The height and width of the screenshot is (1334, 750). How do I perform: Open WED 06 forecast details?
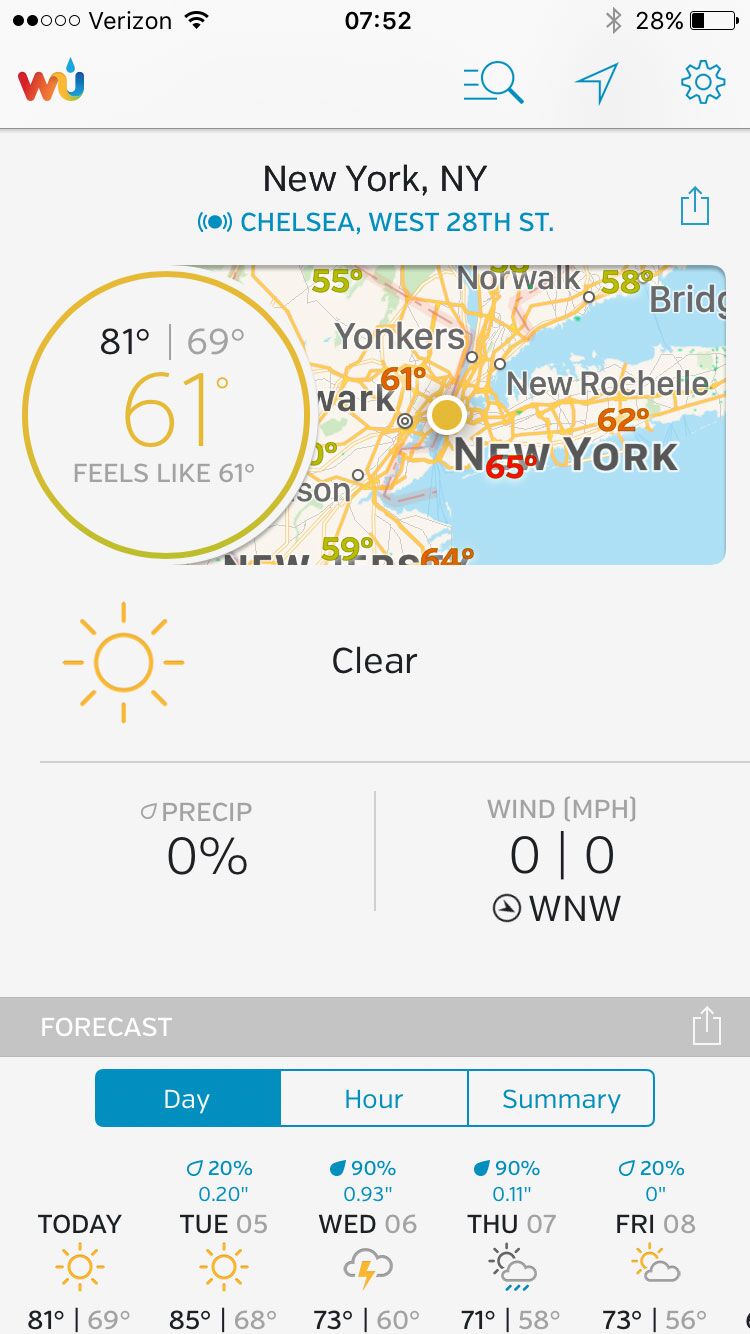pyautogui.click(x=367, y=1245)
